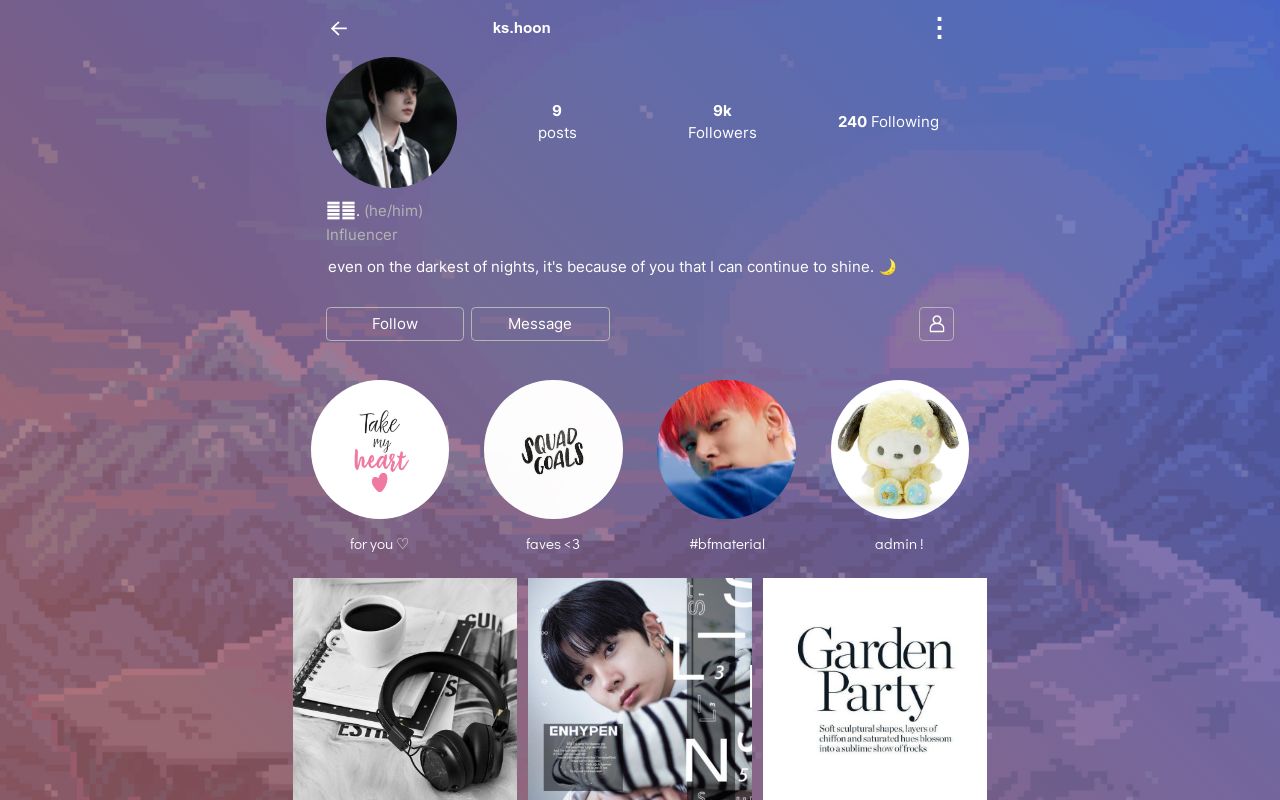Open the Garden Party post

(x=875, y=688)
